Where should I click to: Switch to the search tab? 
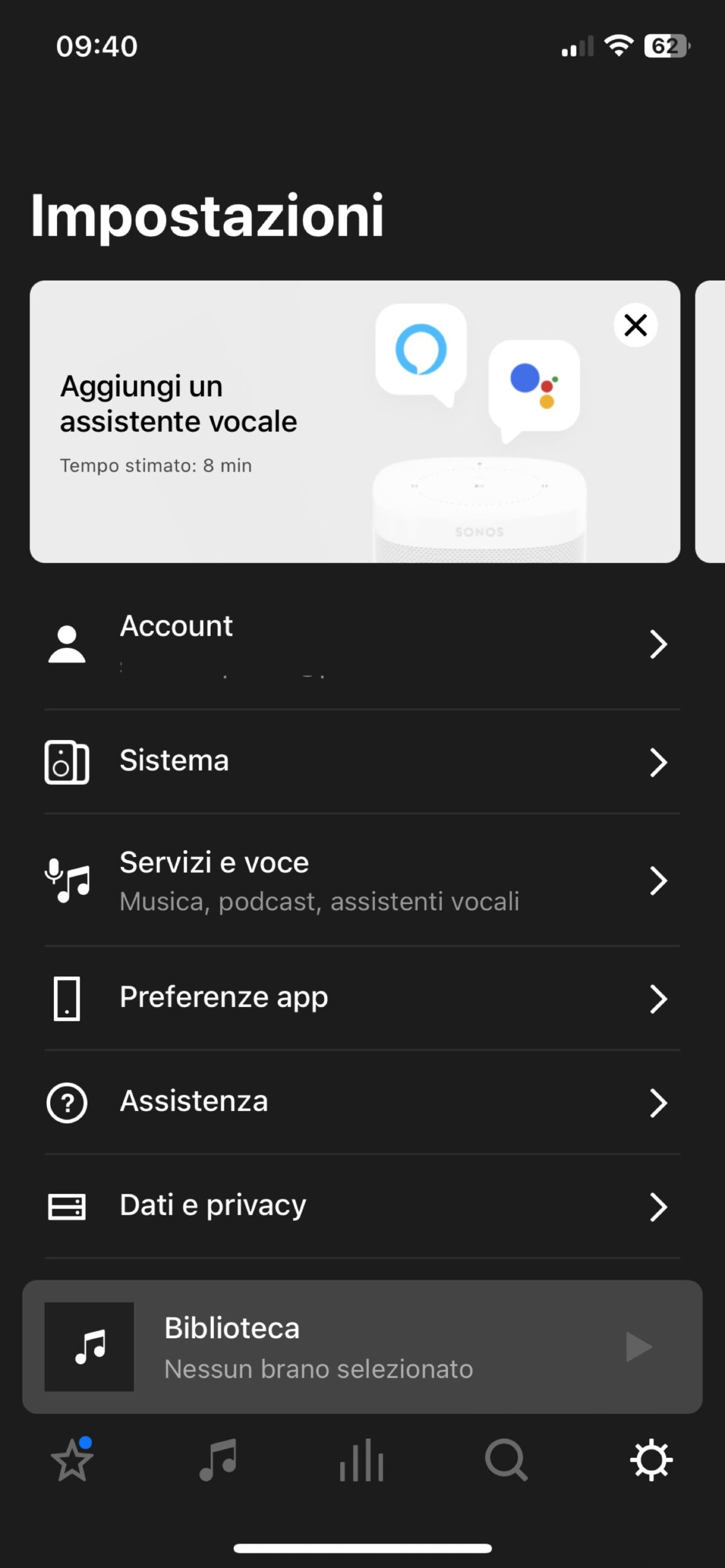tap(506, 1461)
